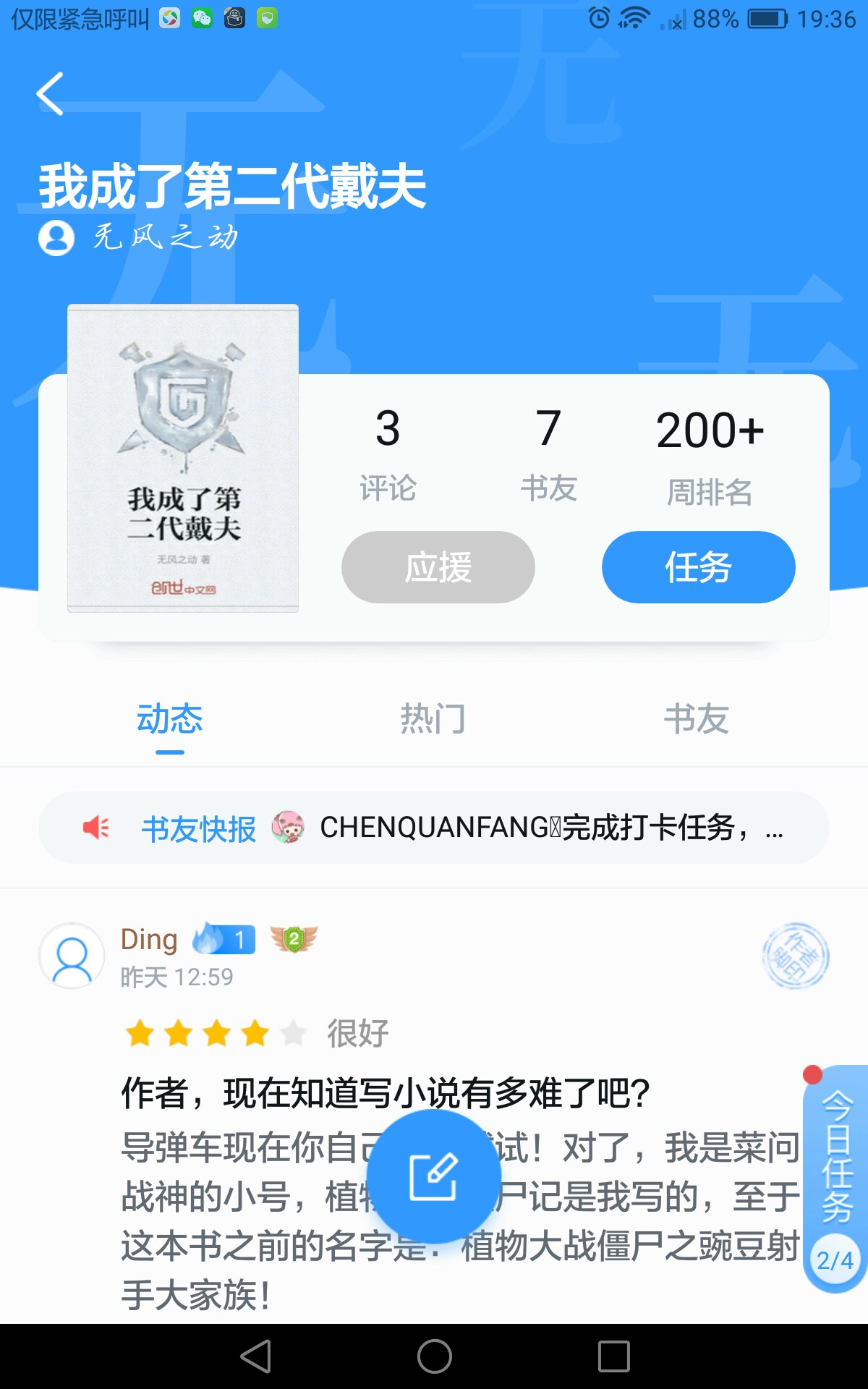Viewport: 868px width, 1389px height.
Task: View Ding's user avatar
Action: point(72,956)
